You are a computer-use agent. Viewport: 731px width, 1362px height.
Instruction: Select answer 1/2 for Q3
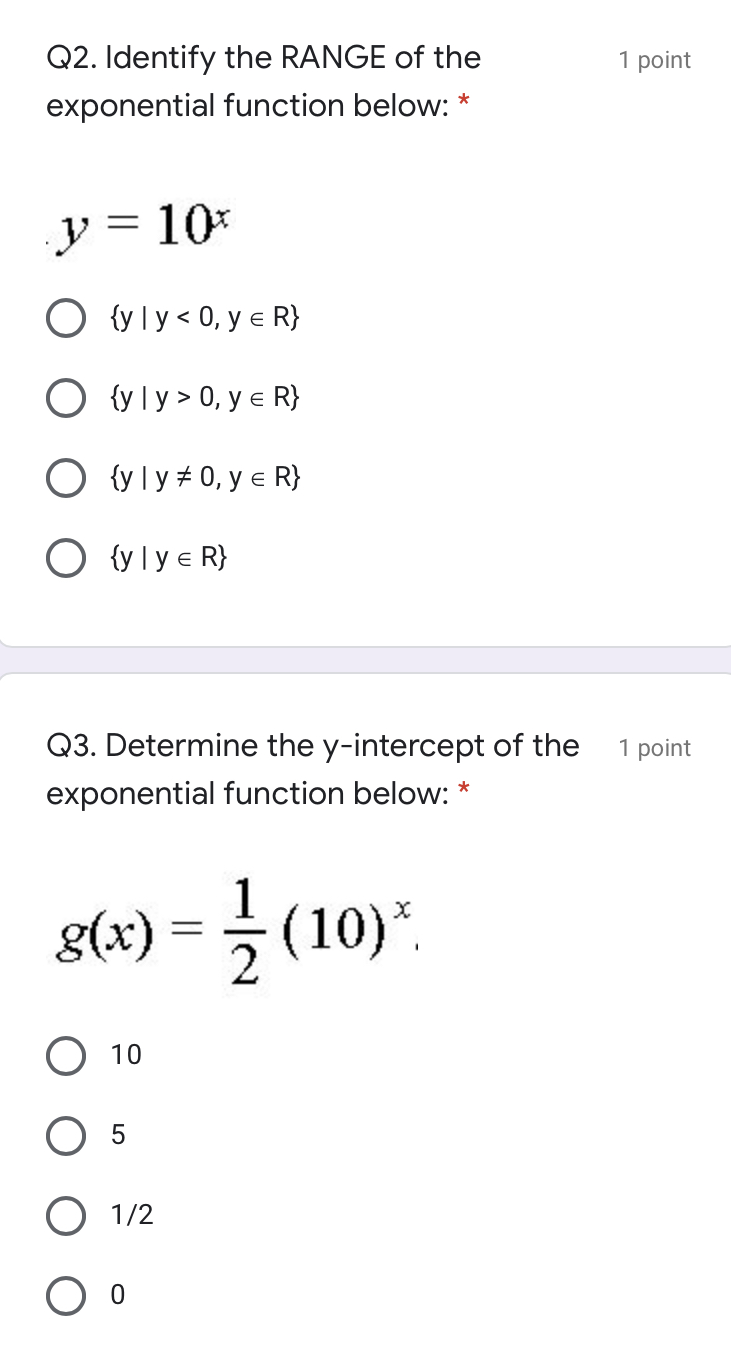[65, 1215]
